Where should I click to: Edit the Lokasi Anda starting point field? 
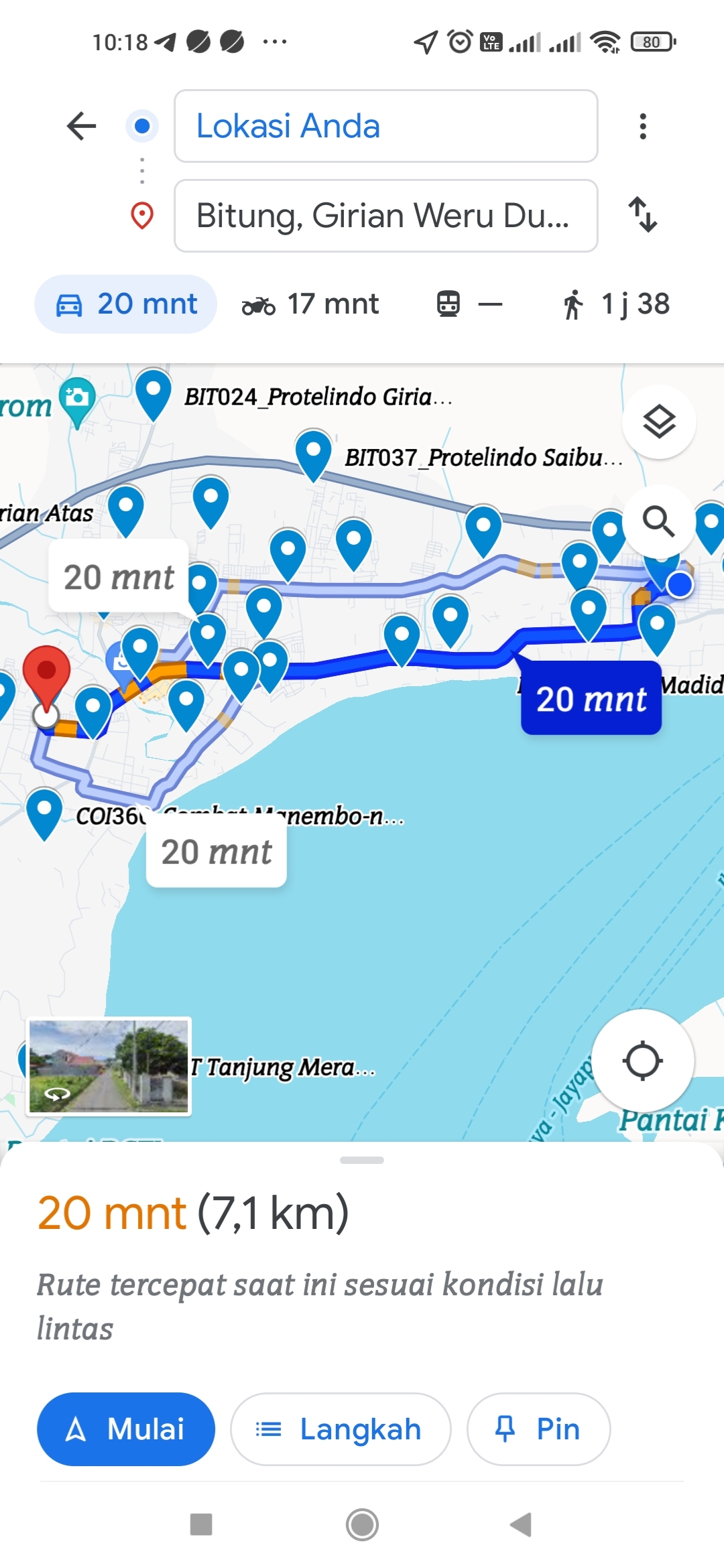[386, 126]
